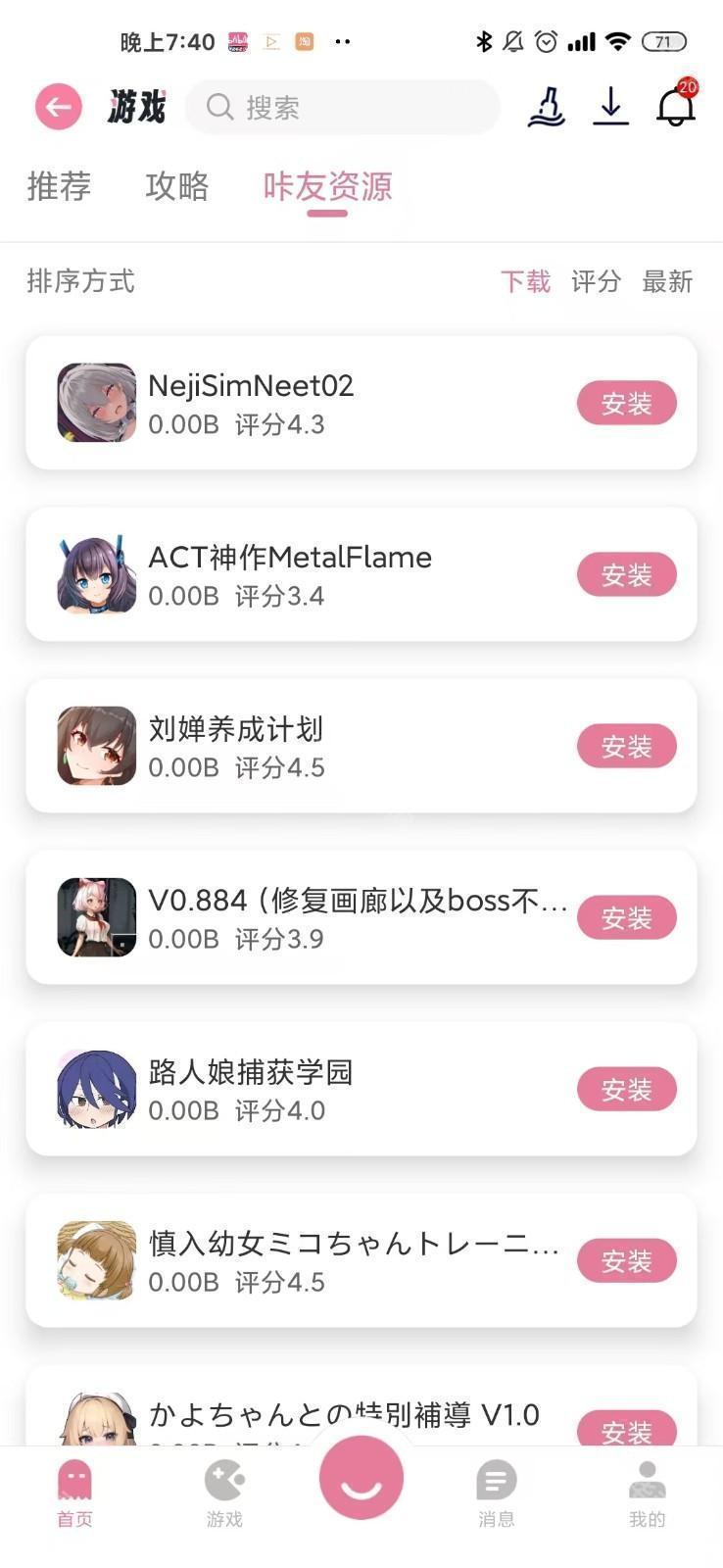Open the drift bottle icon in the top bar
This screenshot has width=723, height=1568.
(546, 107)
